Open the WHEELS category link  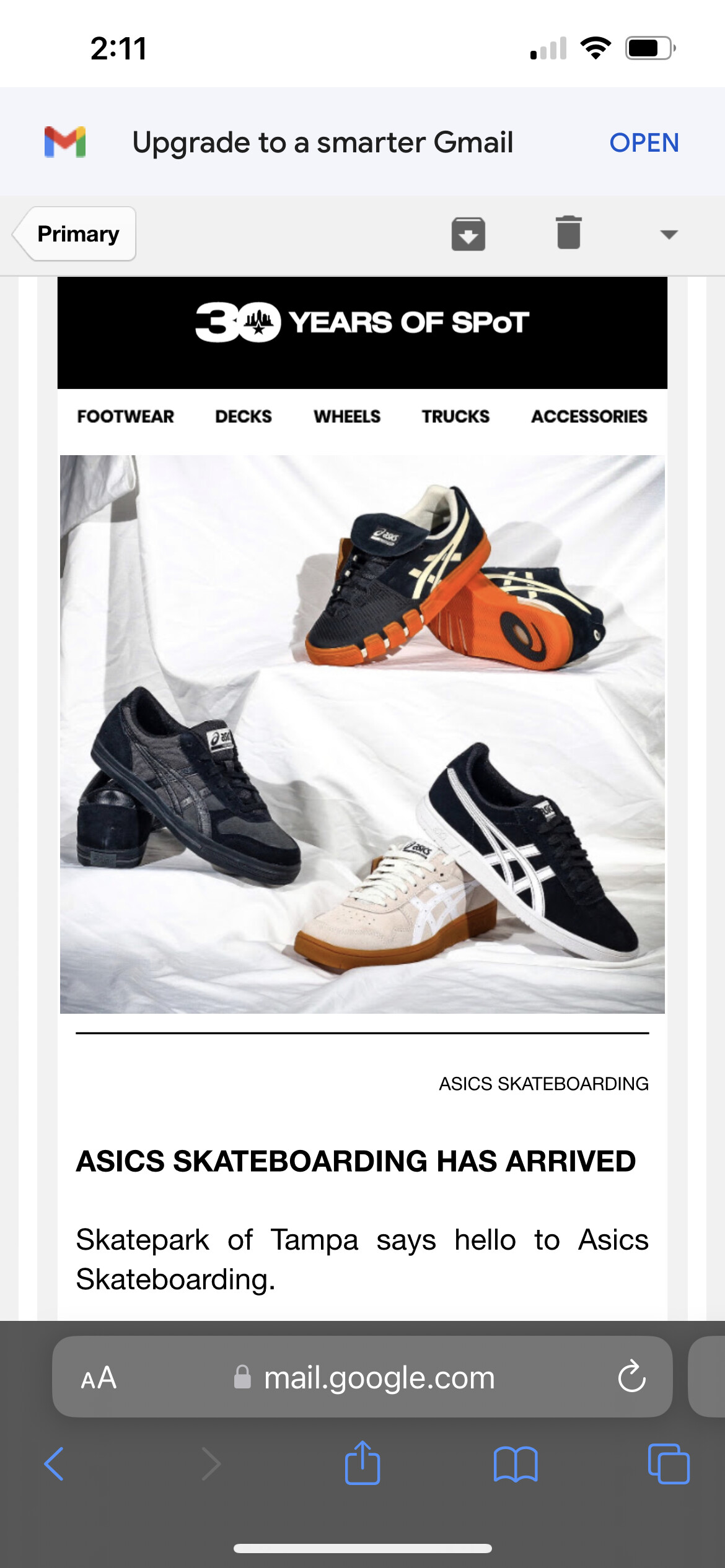coord(347,416)
